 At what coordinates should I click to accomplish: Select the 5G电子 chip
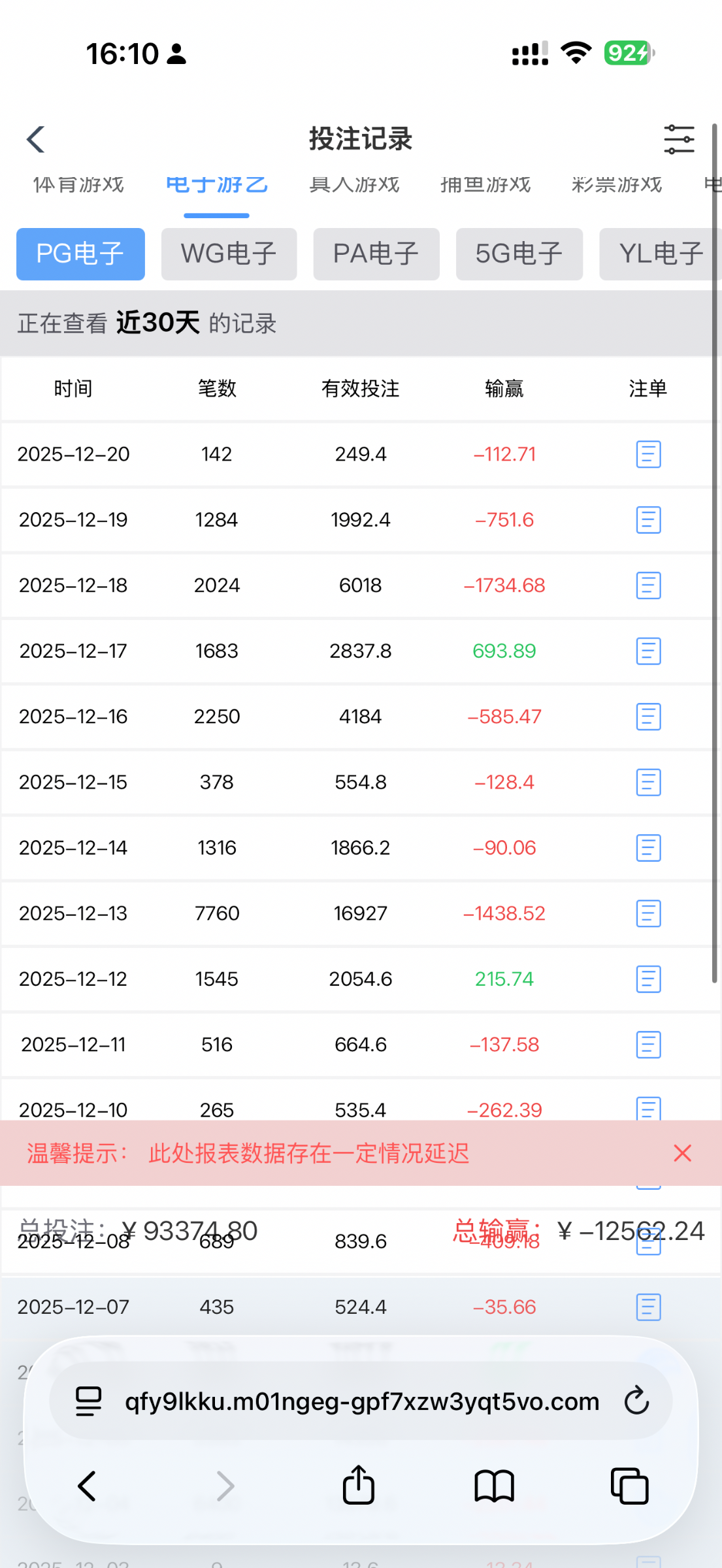click(x=519, y=254)
